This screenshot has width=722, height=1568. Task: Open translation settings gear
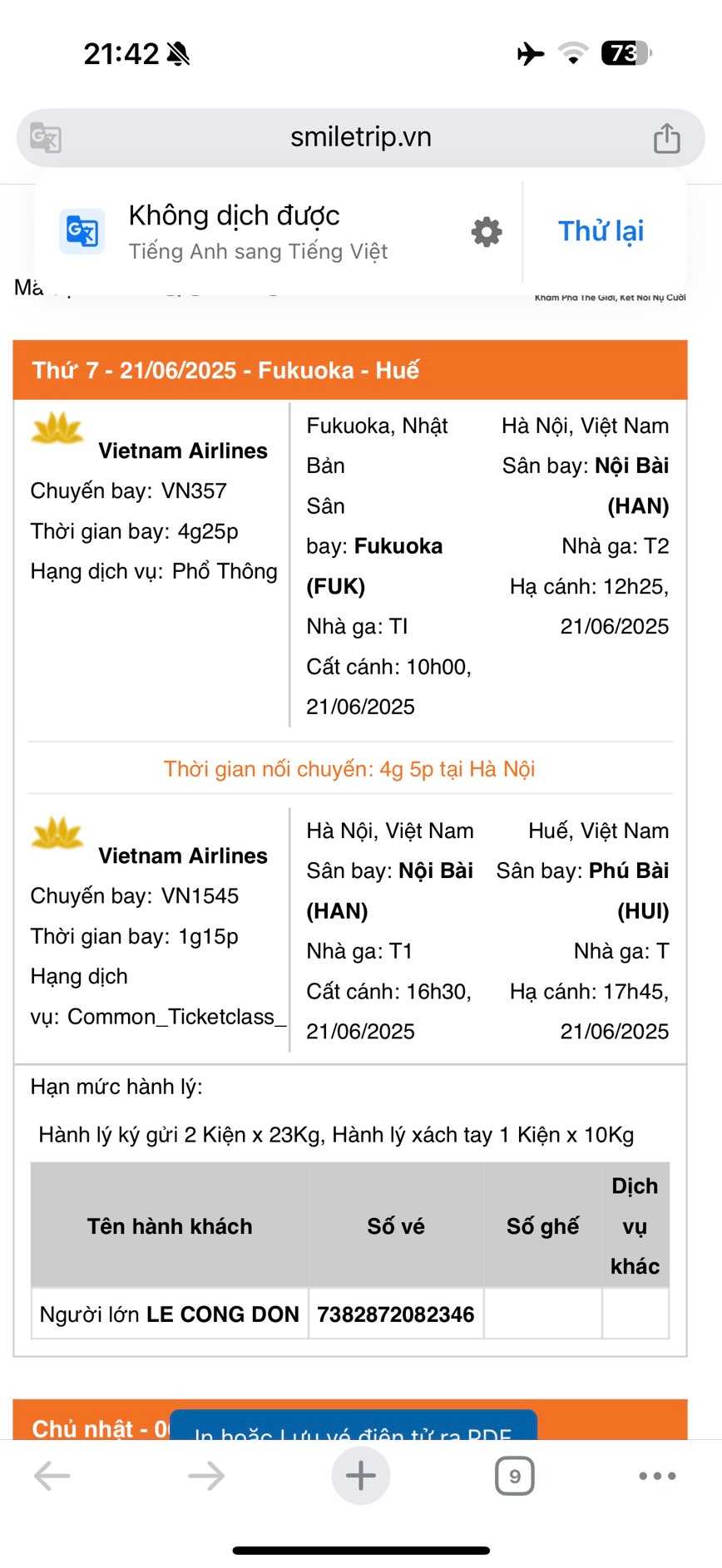(x=487, y=232)
